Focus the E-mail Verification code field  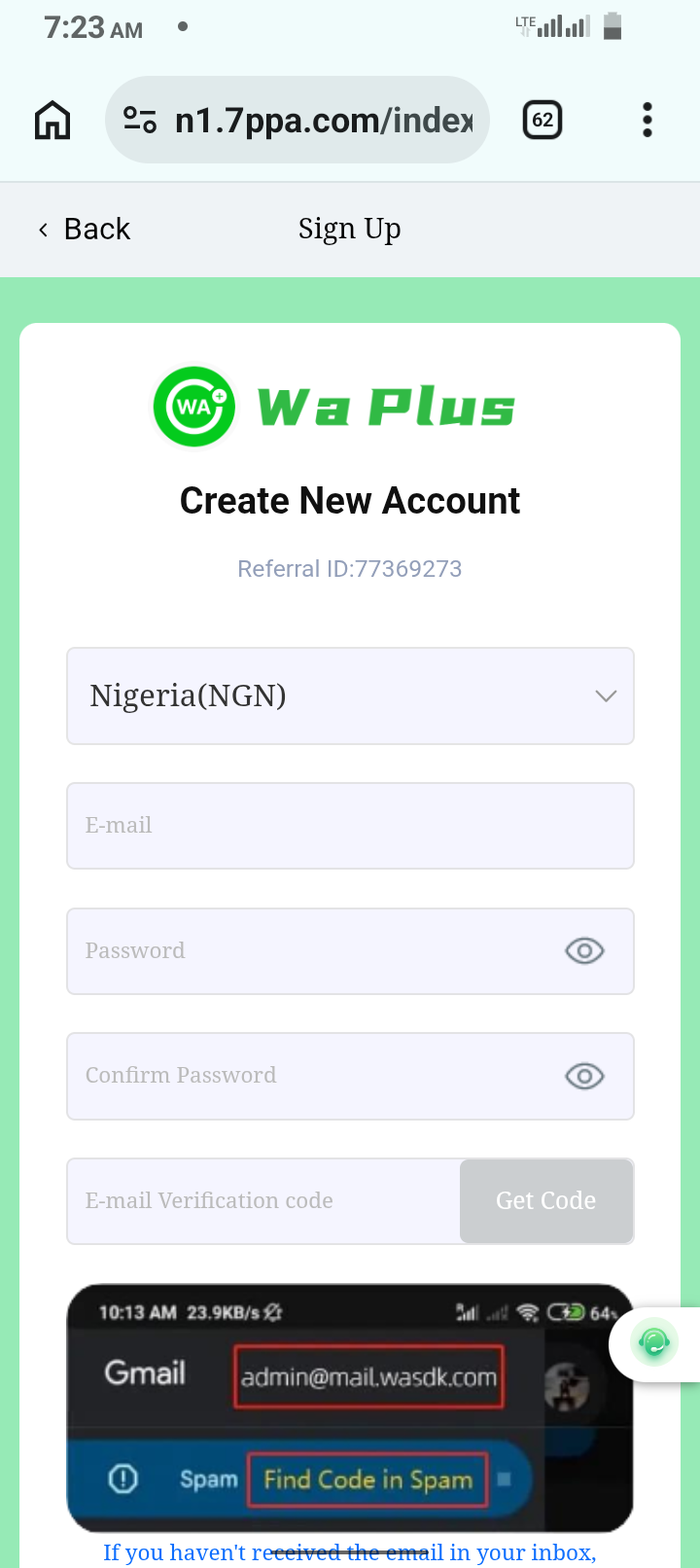coord(262,1201)
